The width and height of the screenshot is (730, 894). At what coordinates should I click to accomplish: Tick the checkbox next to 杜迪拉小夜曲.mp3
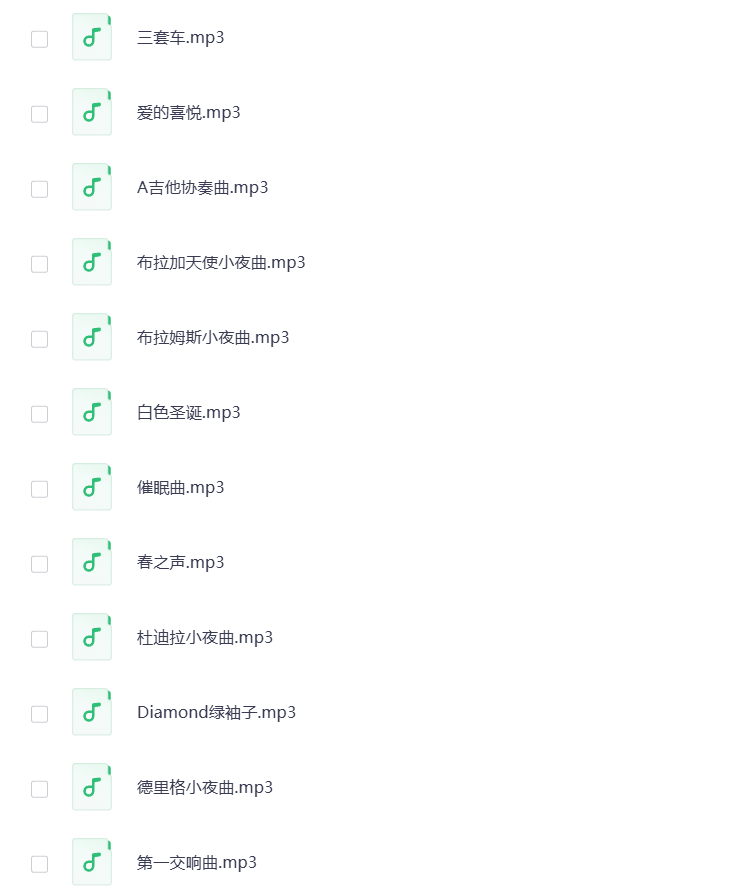[39, 639]
